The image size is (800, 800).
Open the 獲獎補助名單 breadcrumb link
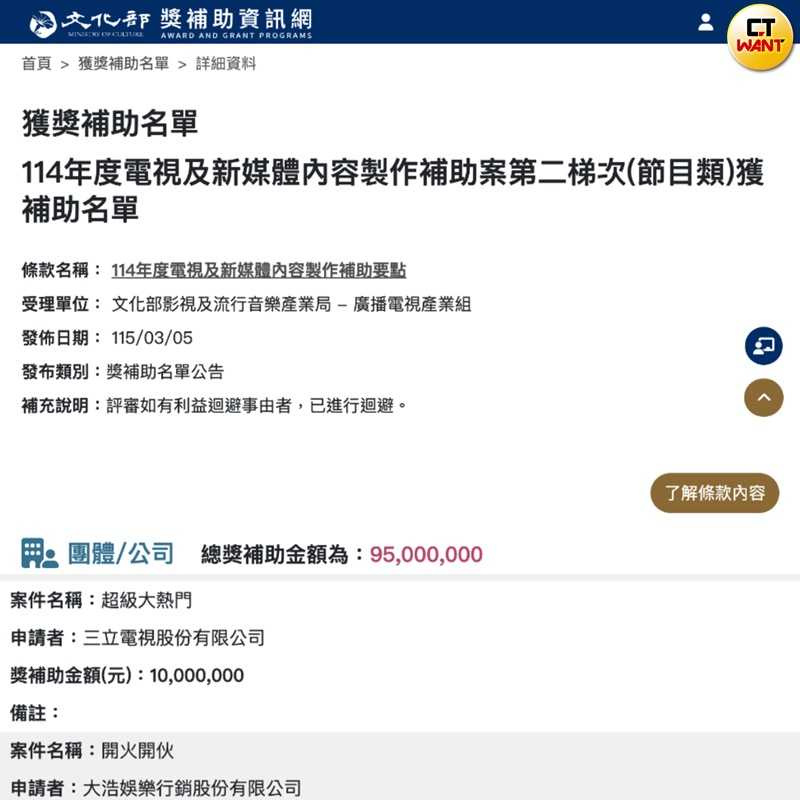(123, 64)
